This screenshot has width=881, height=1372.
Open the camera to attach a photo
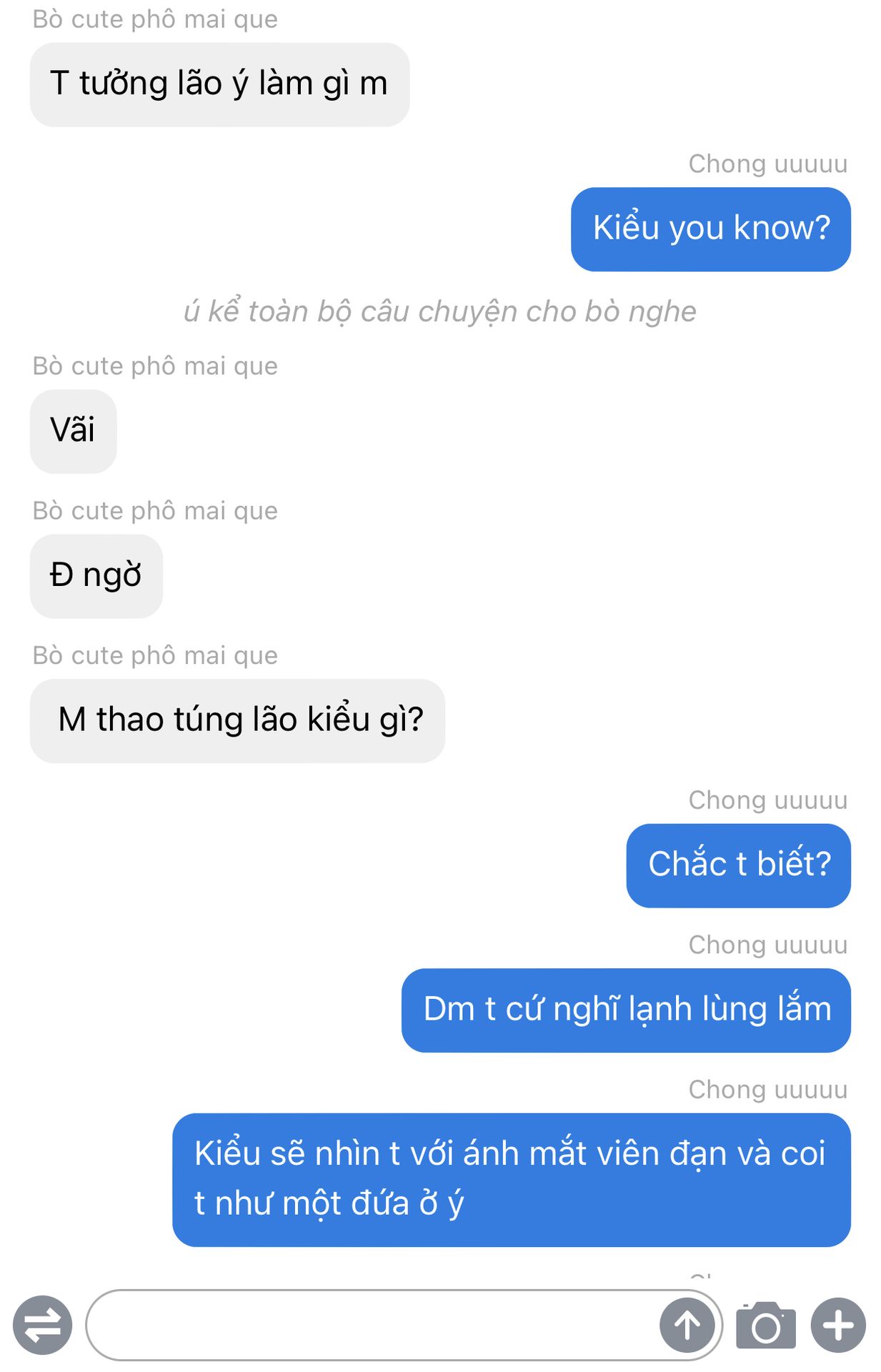(x=766, y=1326)
